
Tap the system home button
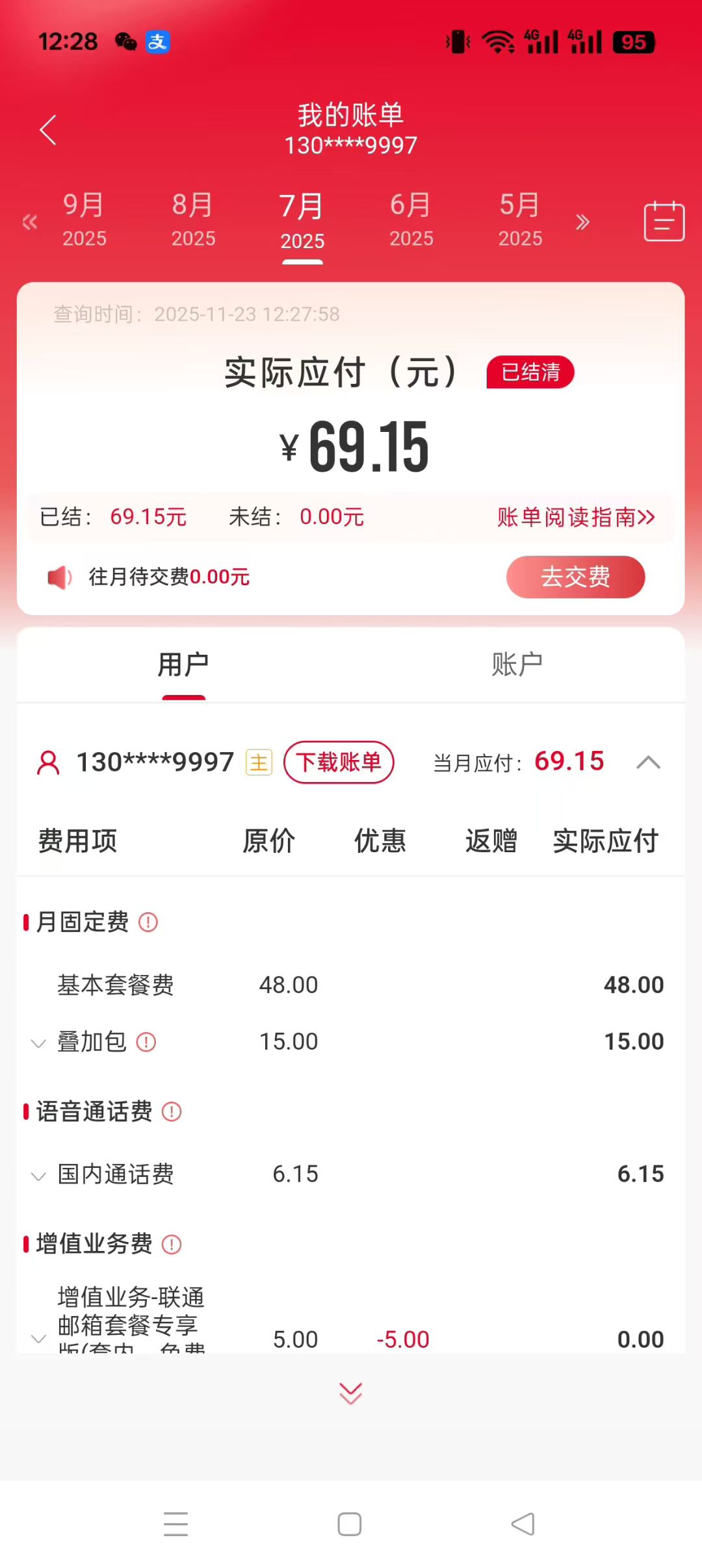(350, 1524)
